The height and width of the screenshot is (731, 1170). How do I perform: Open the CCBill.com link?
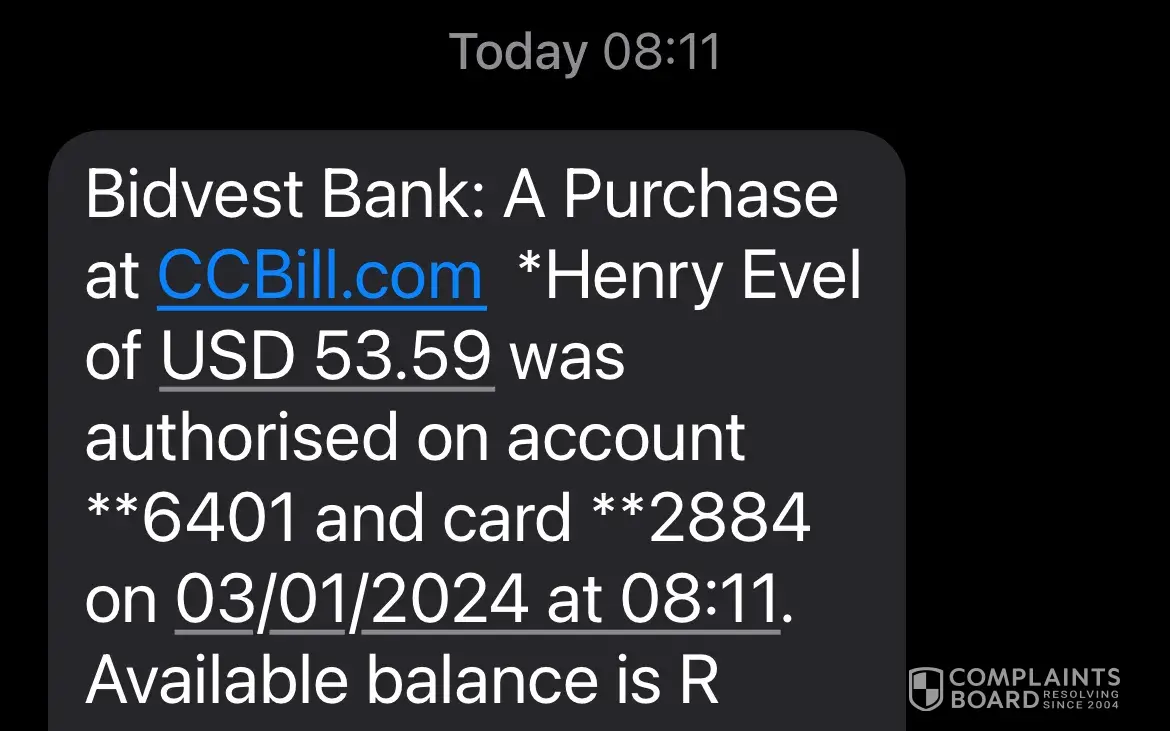320,276
